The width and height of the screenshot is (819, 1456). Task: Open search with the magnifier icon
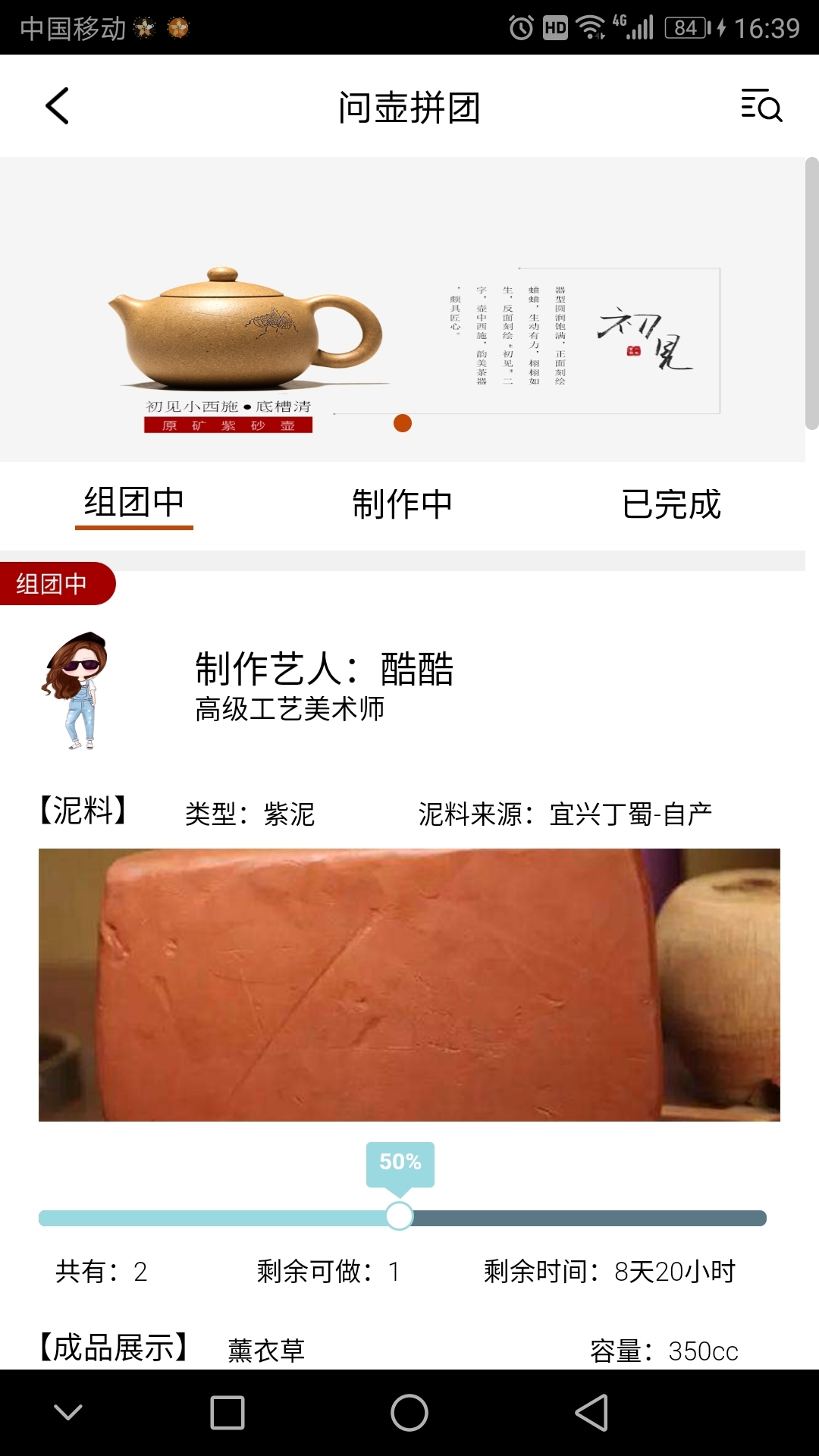(x=761, y=106)
